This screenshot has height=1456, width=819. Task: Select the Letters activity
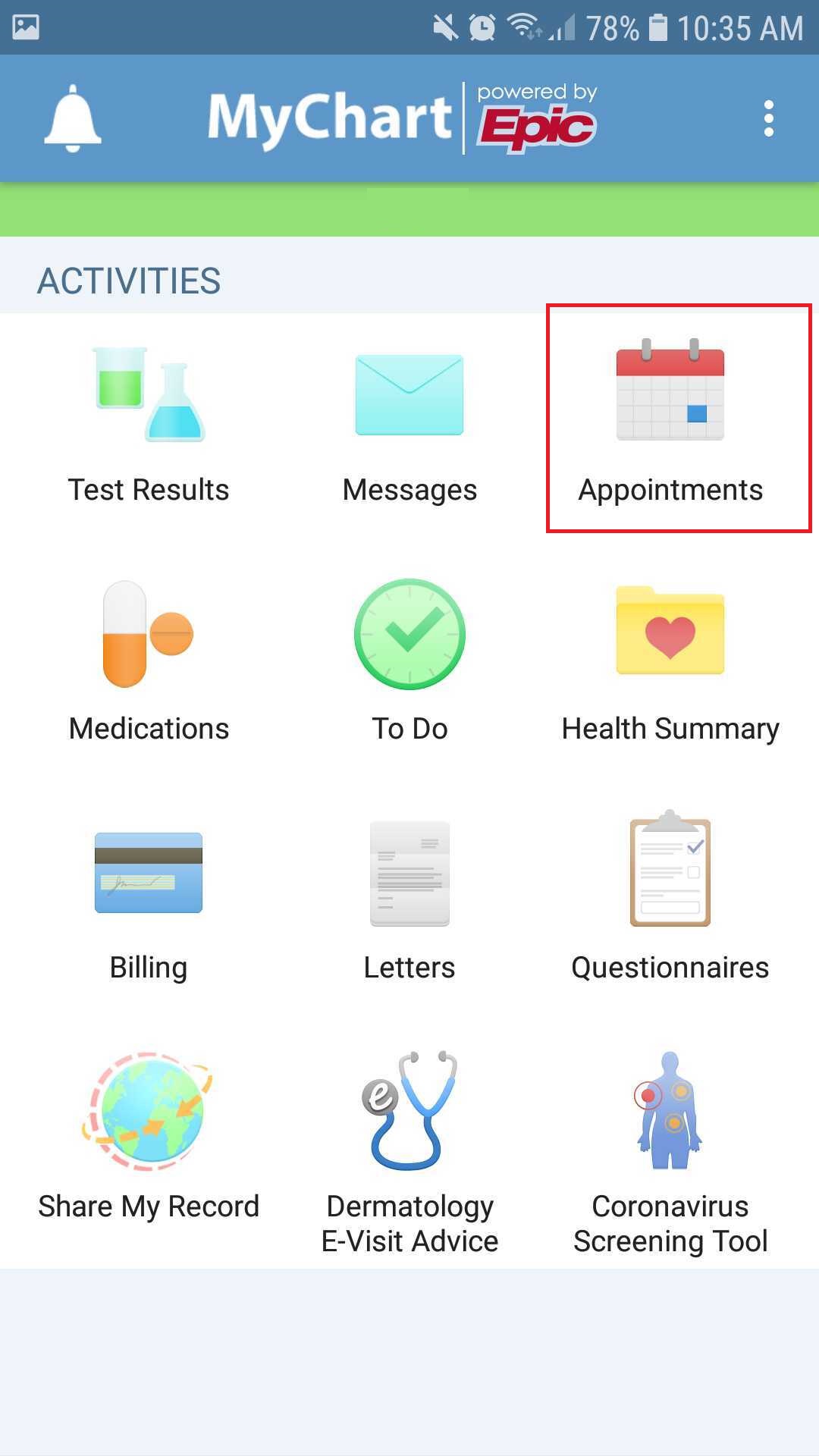point(409,899)
